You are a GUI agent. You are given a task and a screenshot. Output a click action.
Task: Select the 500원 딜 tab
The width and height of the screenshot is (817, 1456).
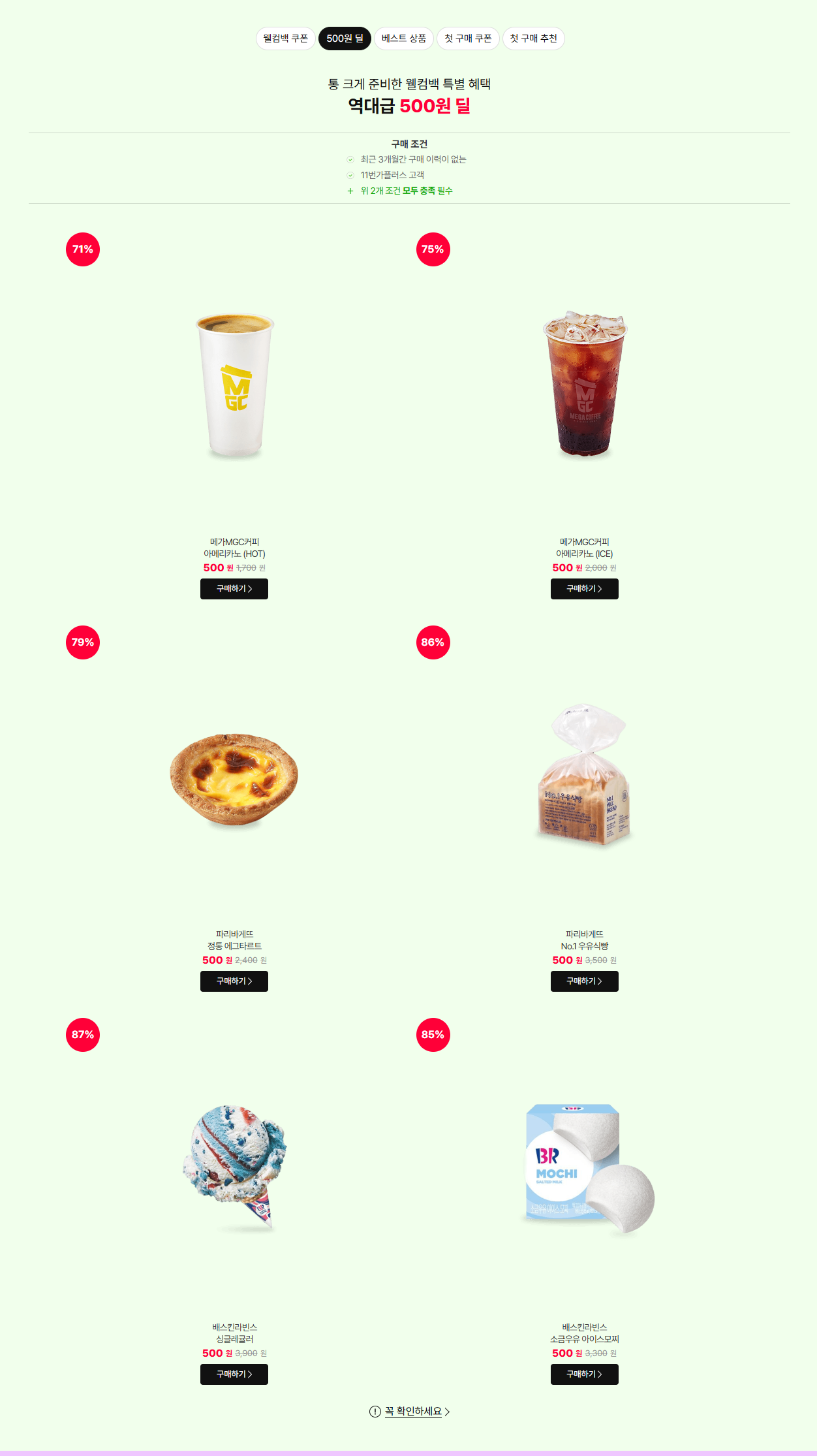(x=345, y=39)
